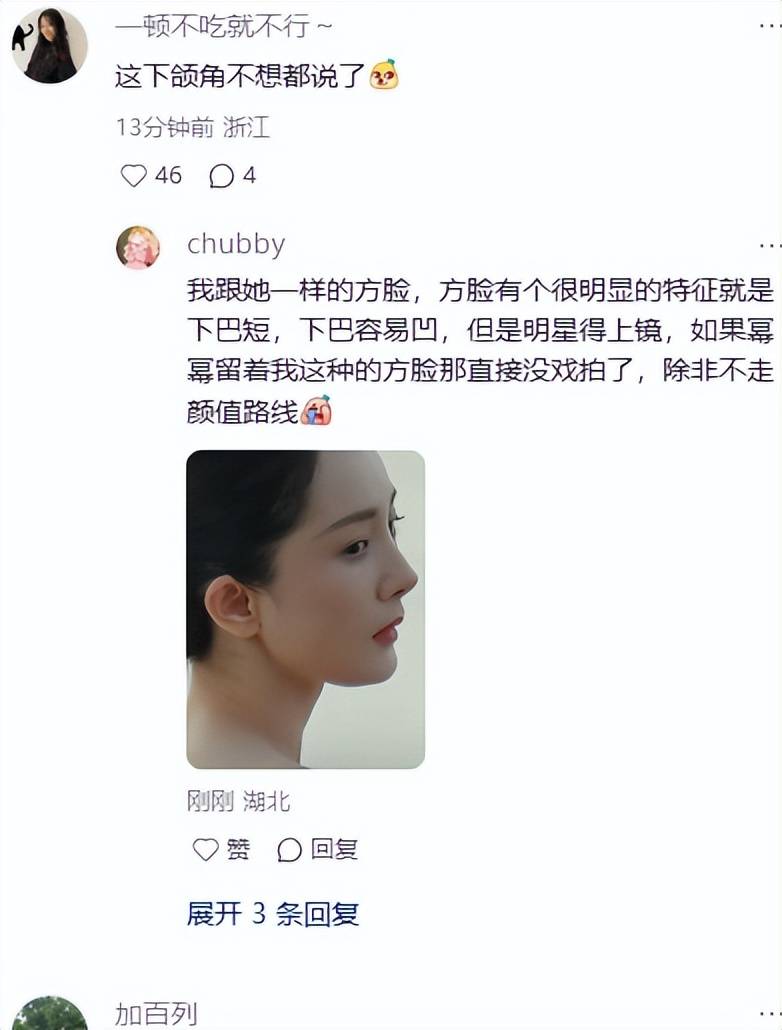This screenshot has width=782, height=1030.
Task: Like the comment by 一顿不吃就不行
Action: (x=134, y=176)
